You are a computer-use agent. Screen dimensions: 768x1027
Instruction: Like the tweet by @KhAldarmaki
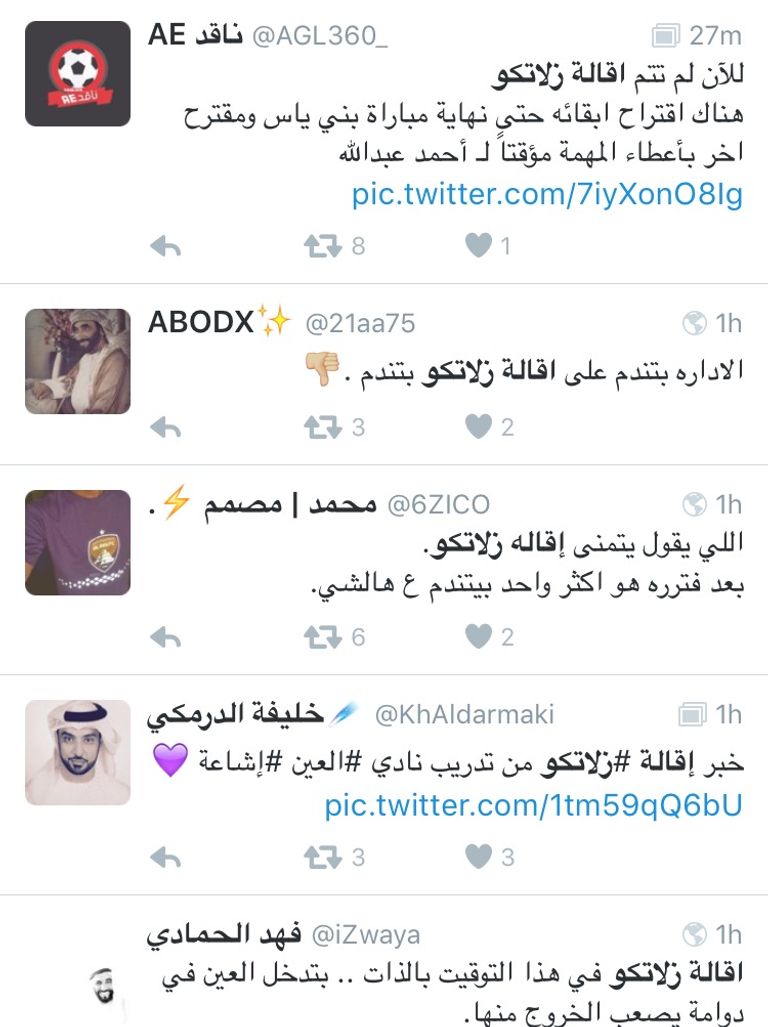[479, 857]
